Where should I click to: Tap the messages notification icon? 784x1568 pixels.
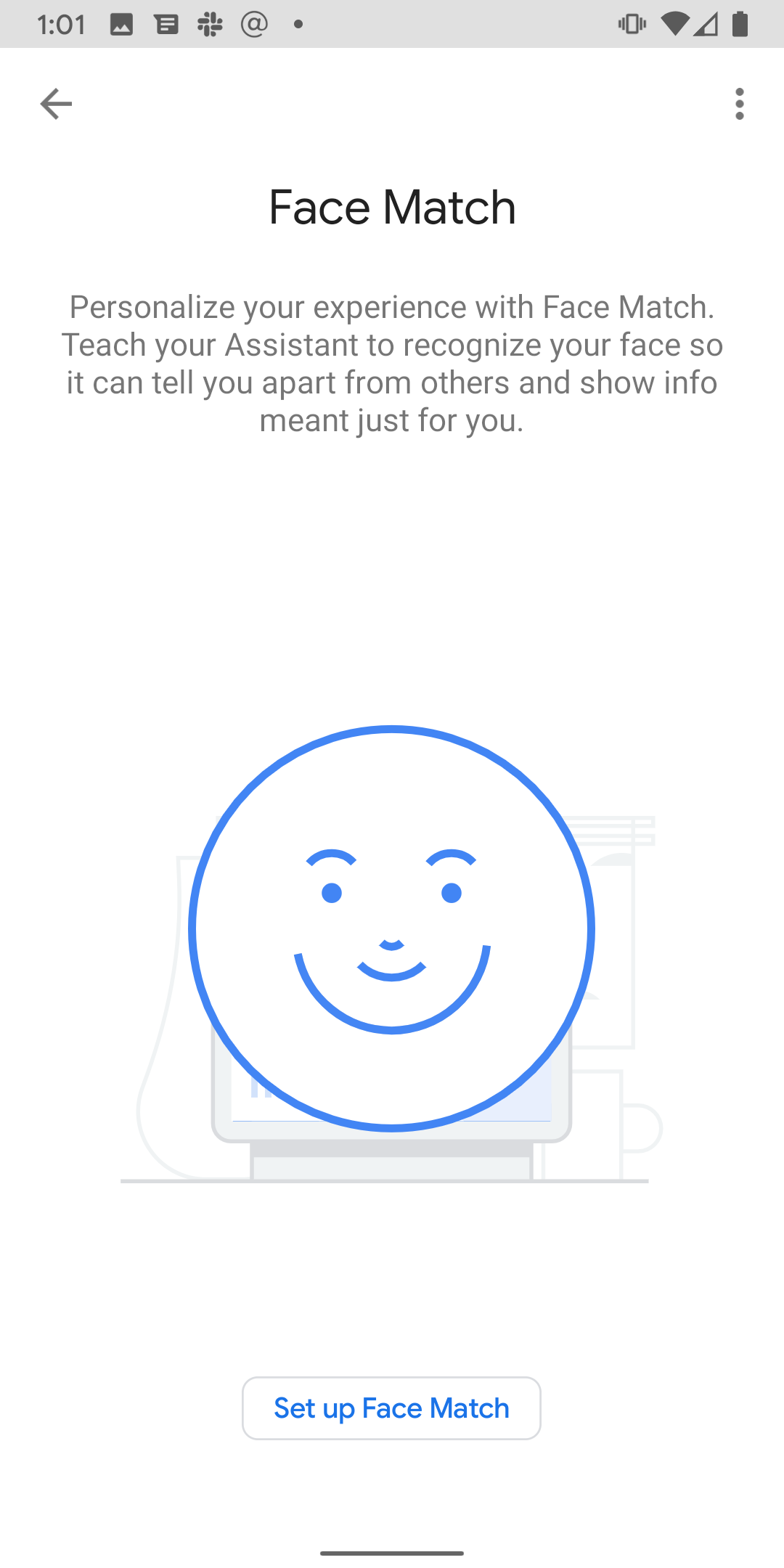(166, 24)
